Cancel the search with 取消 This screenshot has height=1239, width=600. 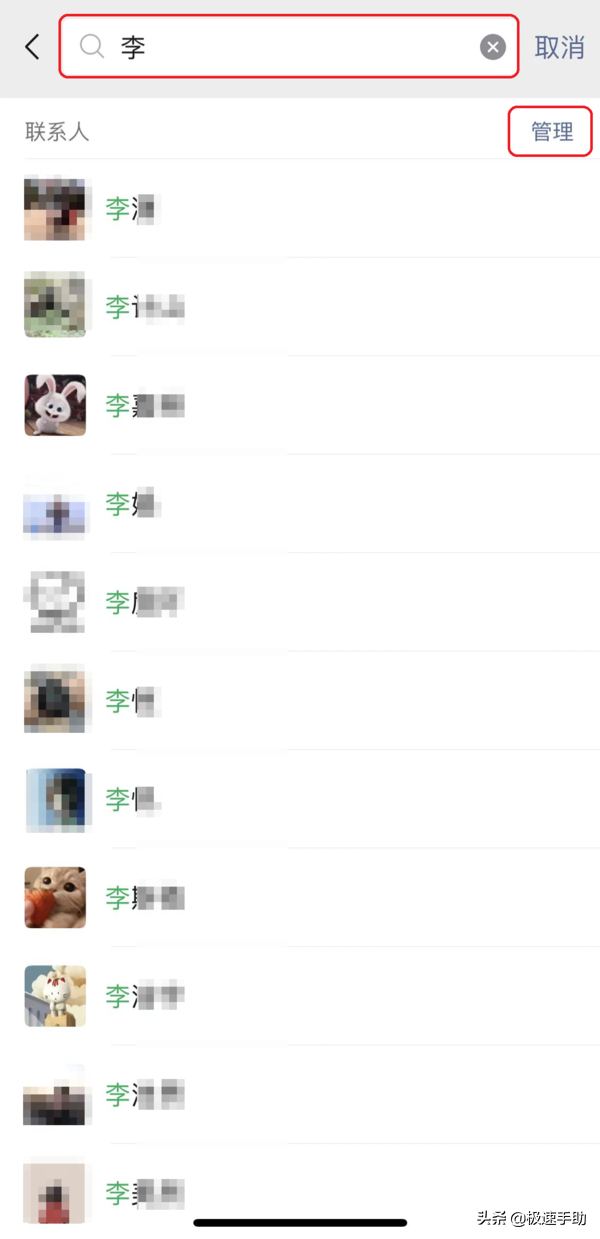click(x=559, y=47)
